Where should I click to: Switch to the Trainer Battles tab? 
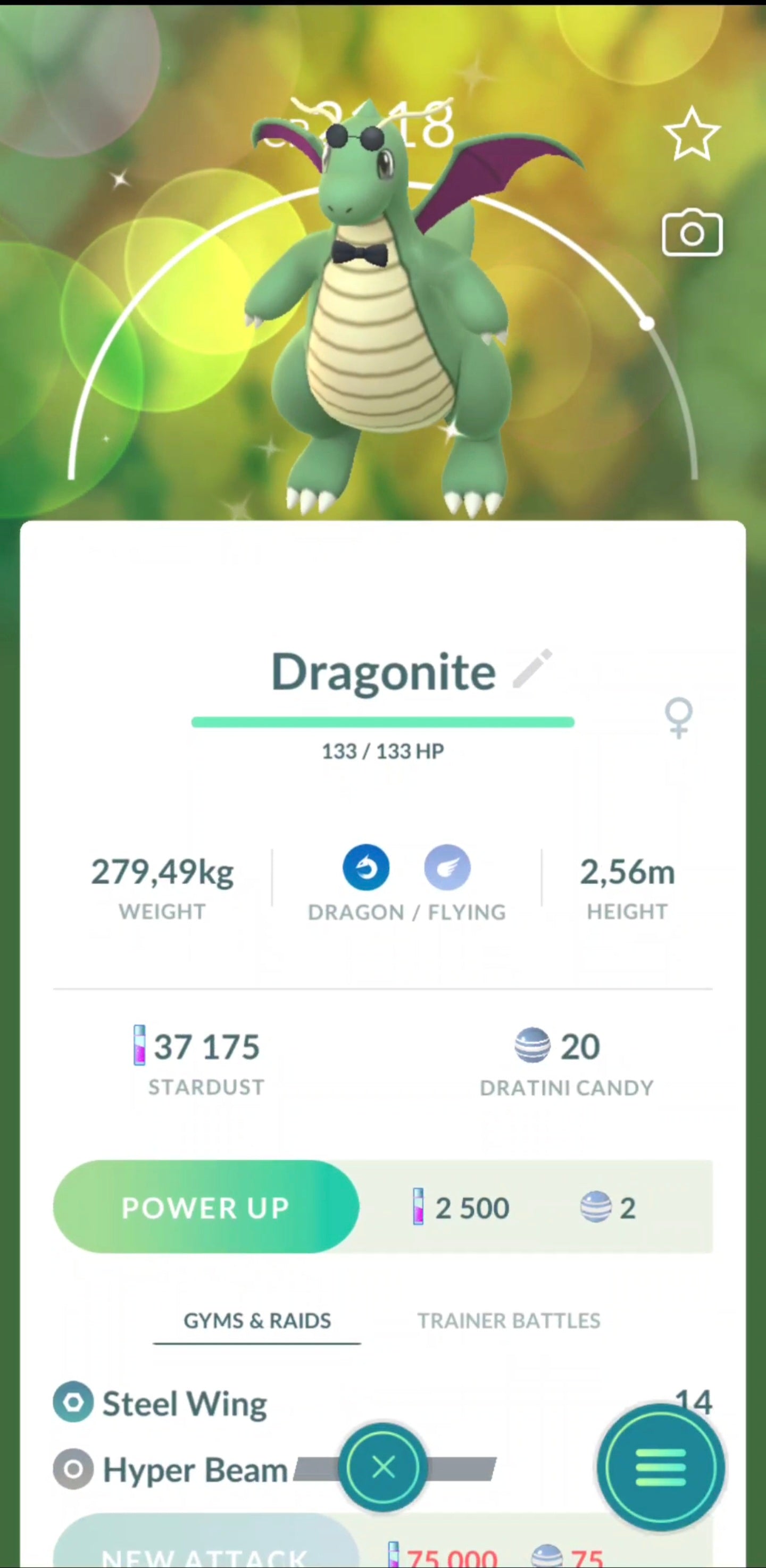click(x=508, y=1321)
